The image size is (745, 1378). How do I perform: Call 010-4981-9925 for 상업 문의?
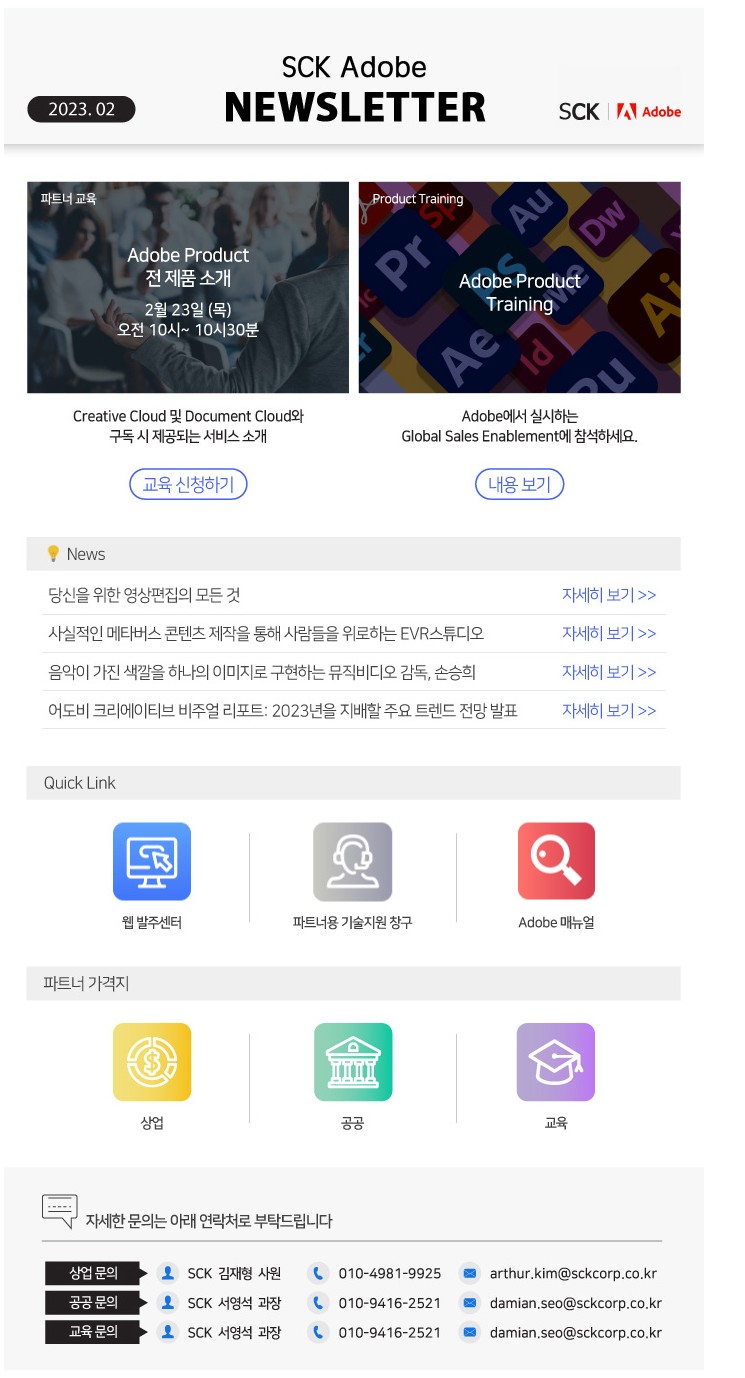(x=389, y=1274)
